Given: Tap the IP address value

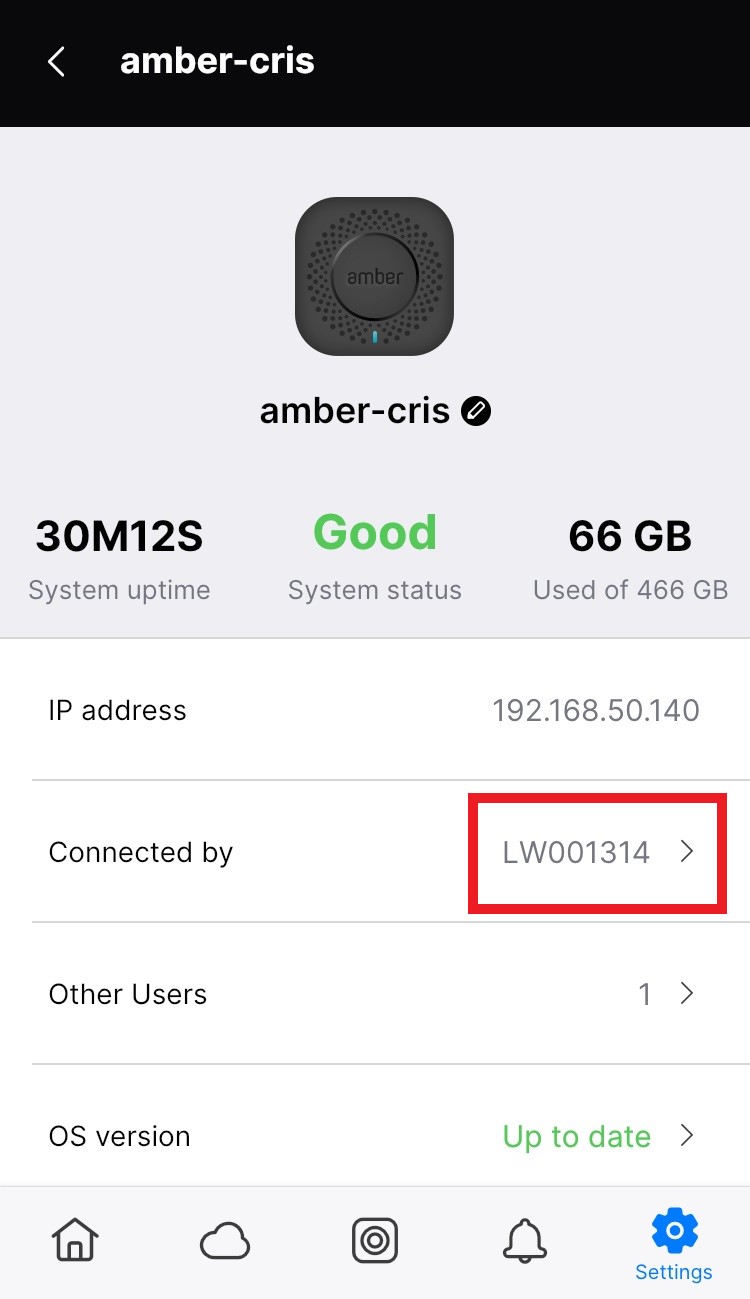Looking at the screenshot, I should click(596, 710).
